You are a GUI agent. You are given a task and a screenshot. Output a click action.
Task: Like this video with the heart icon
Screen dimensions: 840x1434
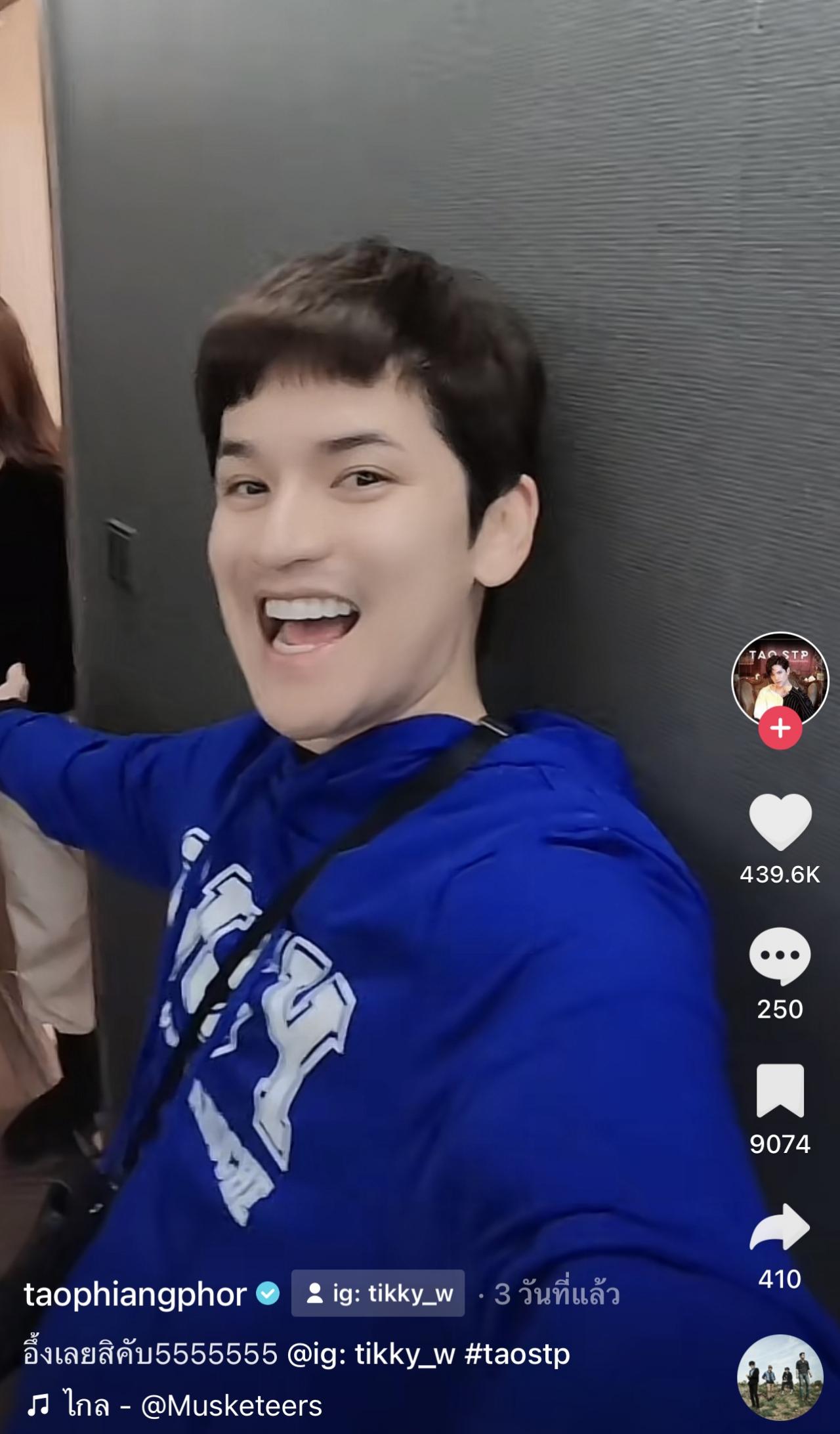click(780, 821)
